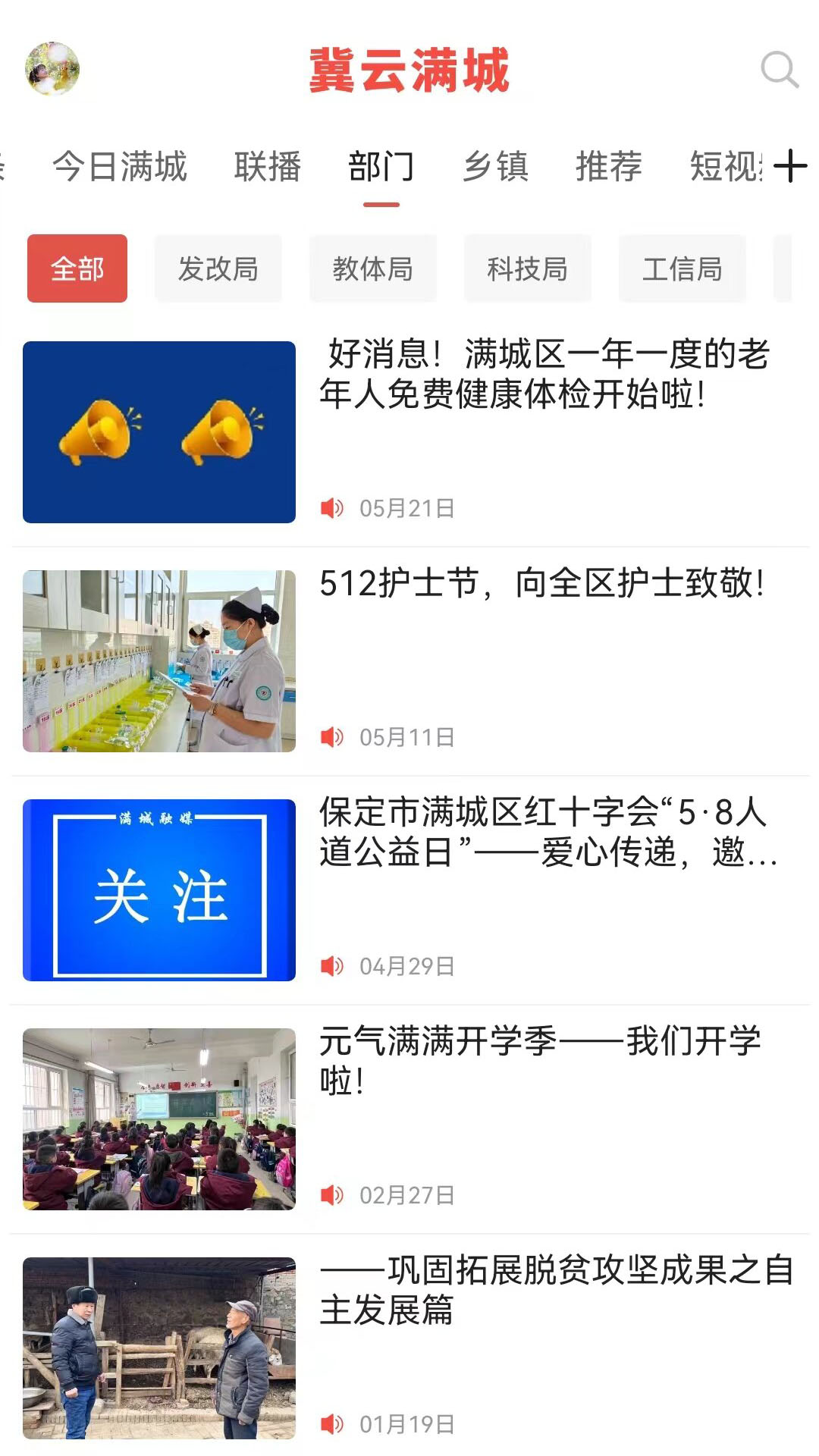
Task: Select the 教体局 filter chip
Action: tap(373, 268)
